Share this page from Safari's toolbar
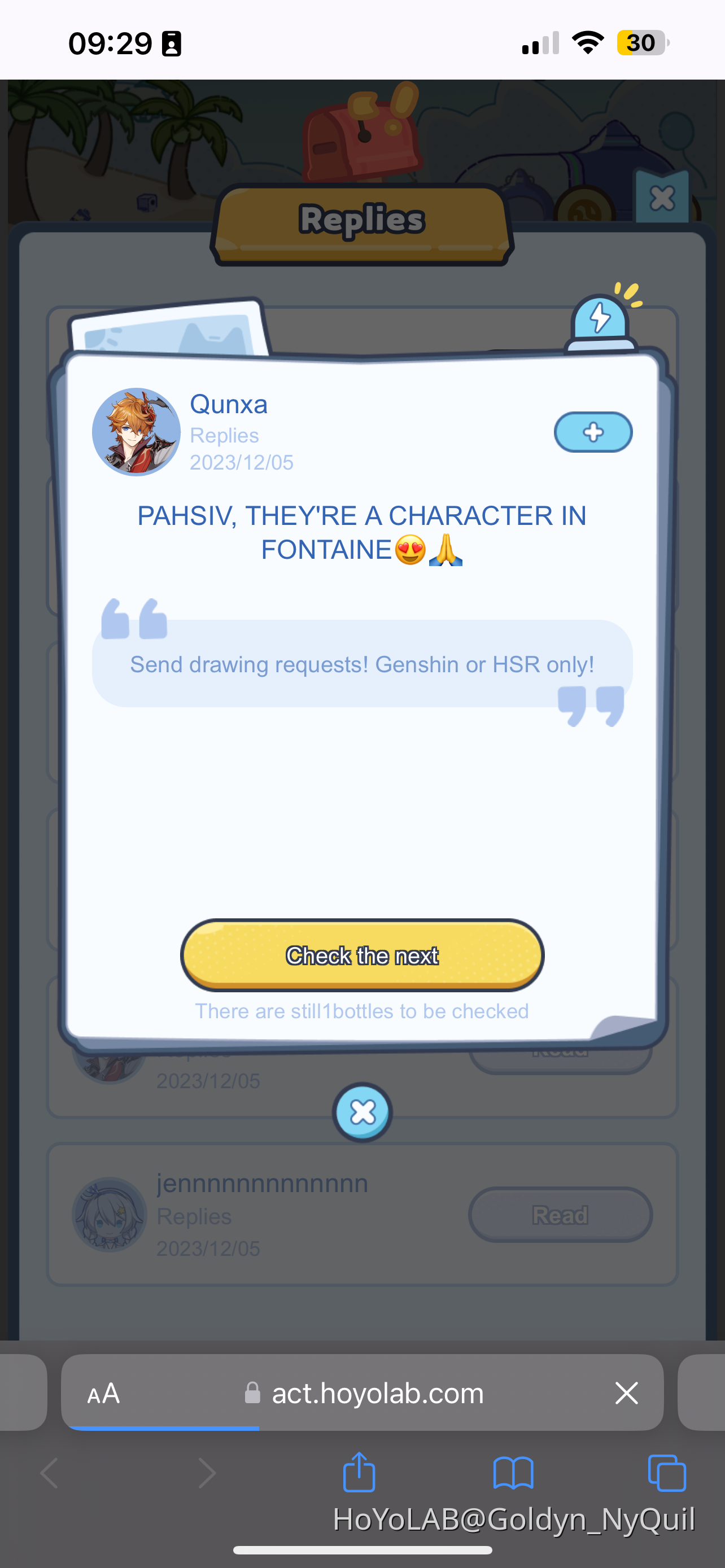Image resolution: width=725 pixels, height=1568 pixels. 359,1473
